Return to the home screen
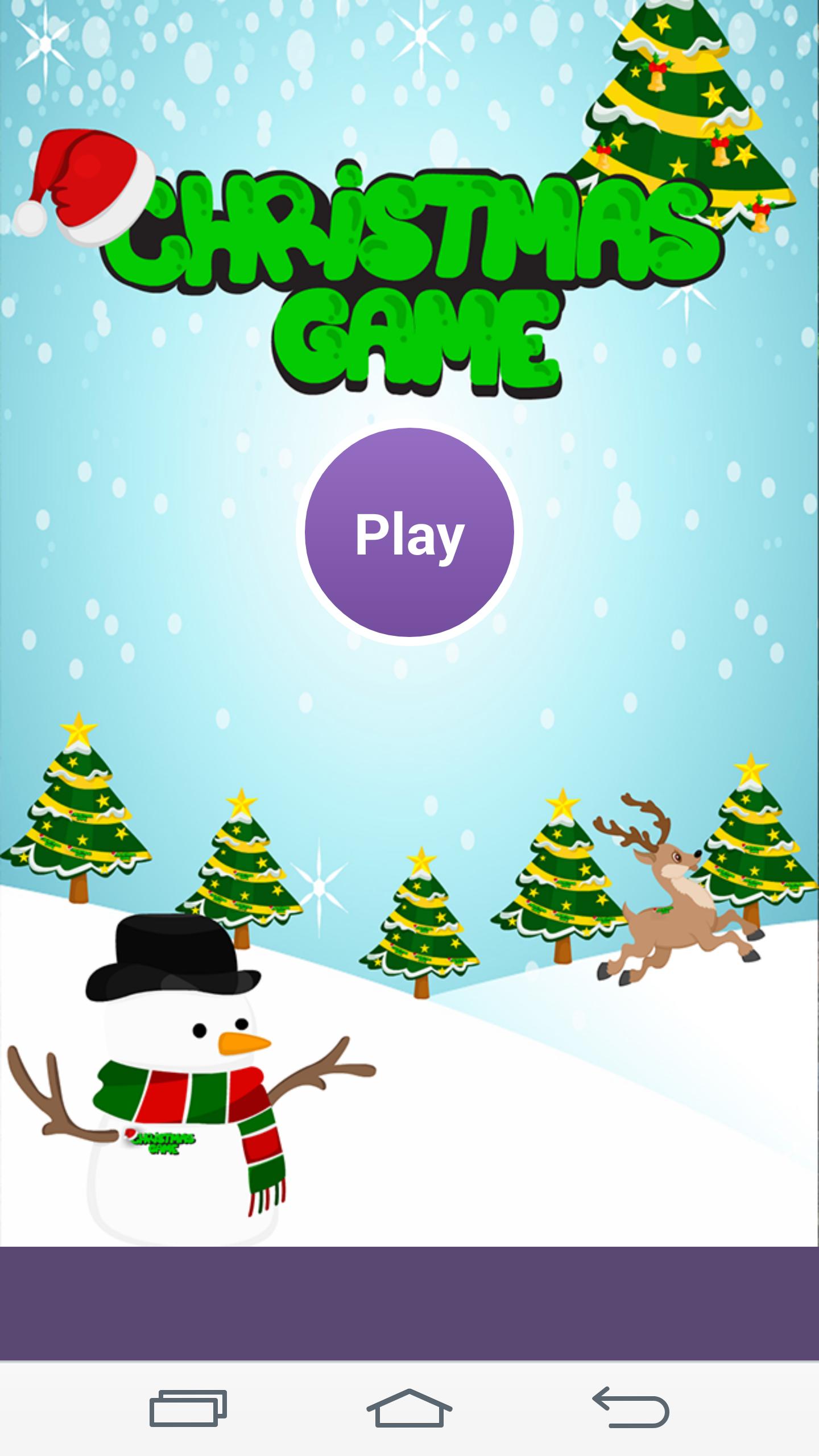The height and width of the screenshot is (1456, 819). pos(409,1408)
